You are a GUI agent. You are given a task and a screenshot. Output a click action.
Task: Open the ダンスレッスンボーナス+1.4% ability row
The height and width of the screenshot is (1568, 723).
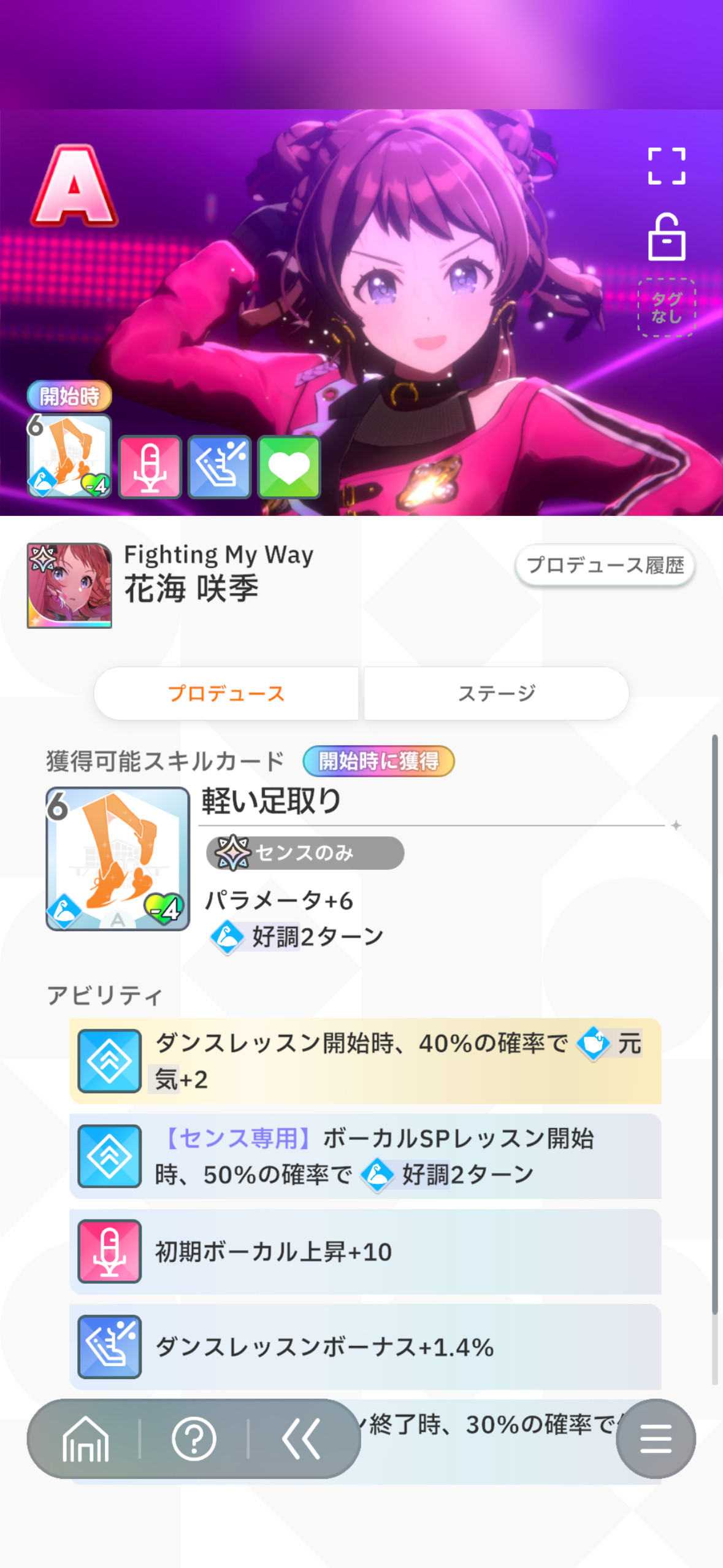tap(365, 1347)
